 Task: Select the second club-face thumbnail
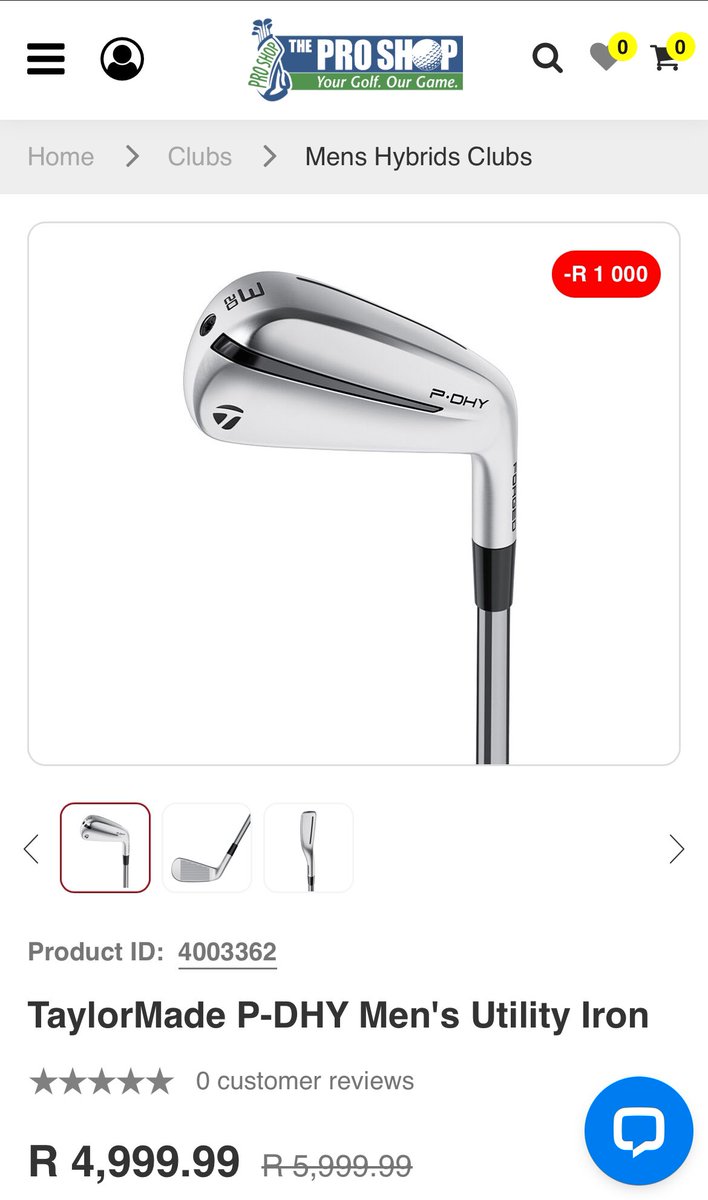click(207, 848)
